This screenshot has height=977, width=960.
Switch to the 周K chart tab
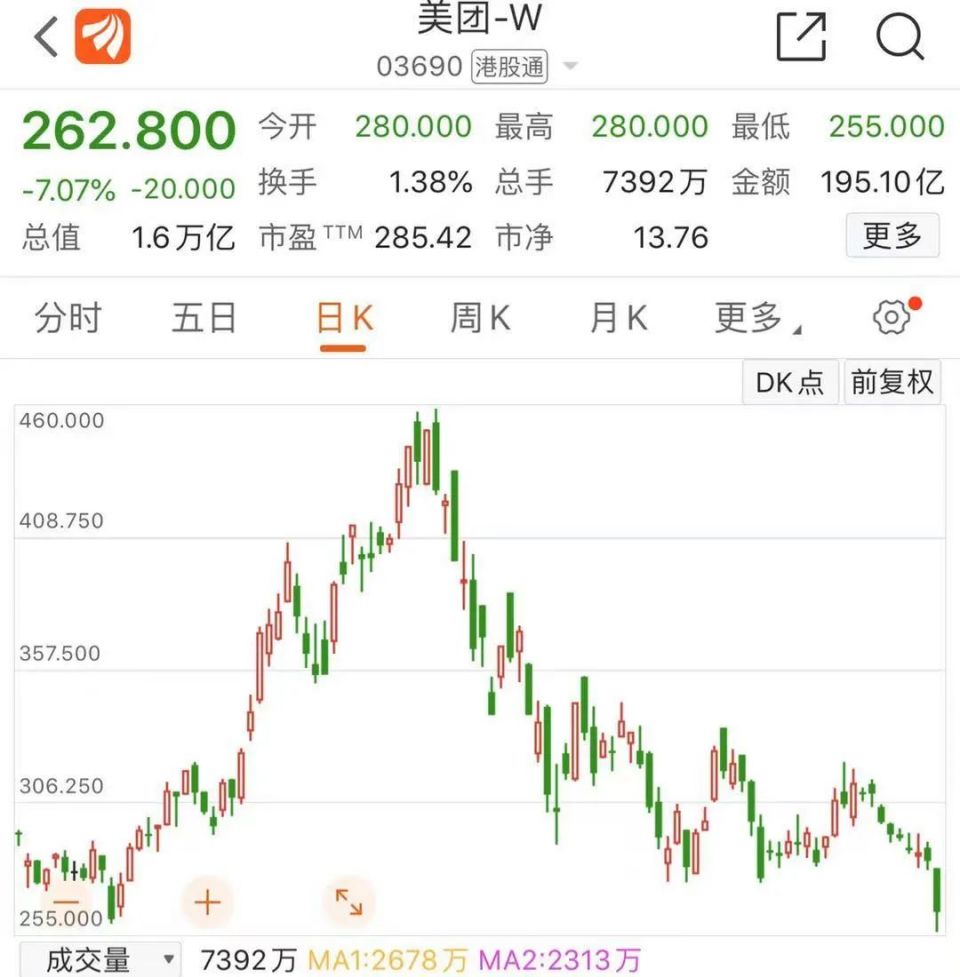[480, 319]
